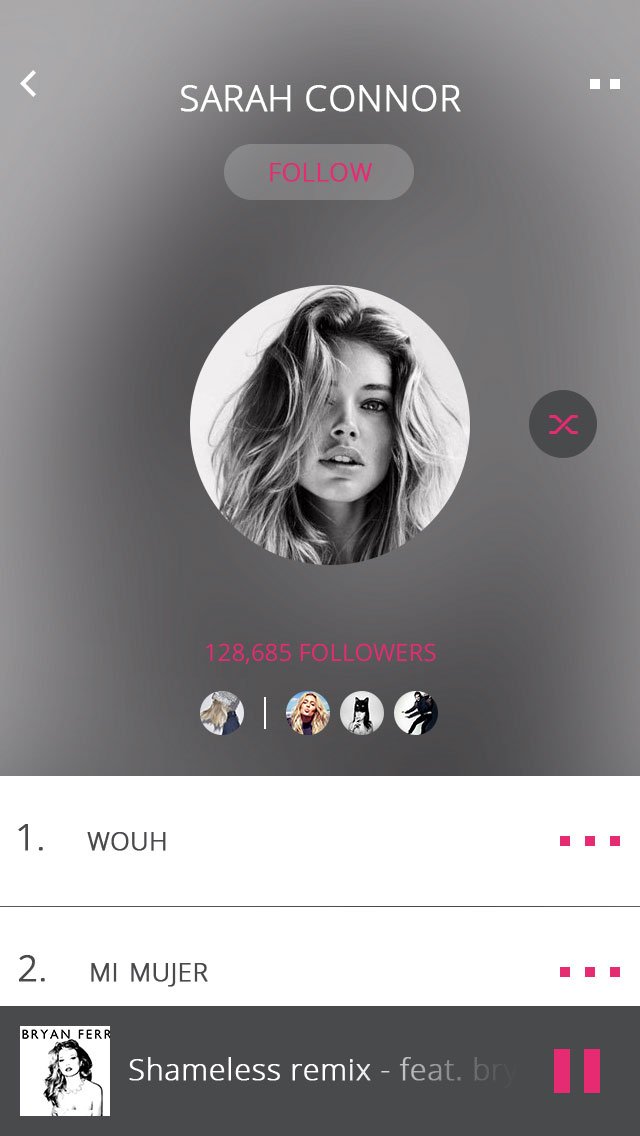Open the Bryan Ferry album cover in the player
Screen dimensions: 640x1136
(x=65, y=1071)
